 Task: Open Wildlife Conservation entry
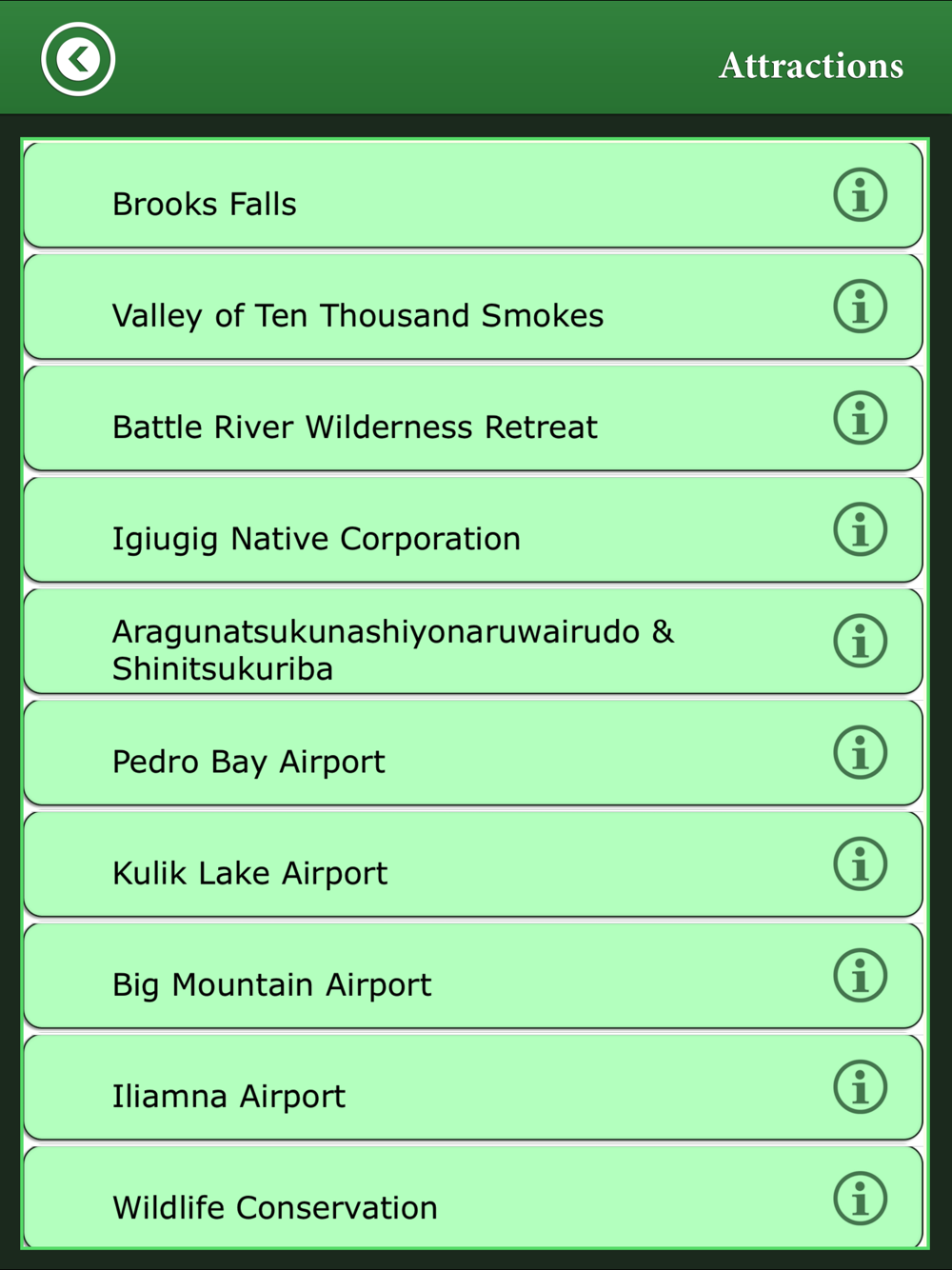tap(274, 1206)
